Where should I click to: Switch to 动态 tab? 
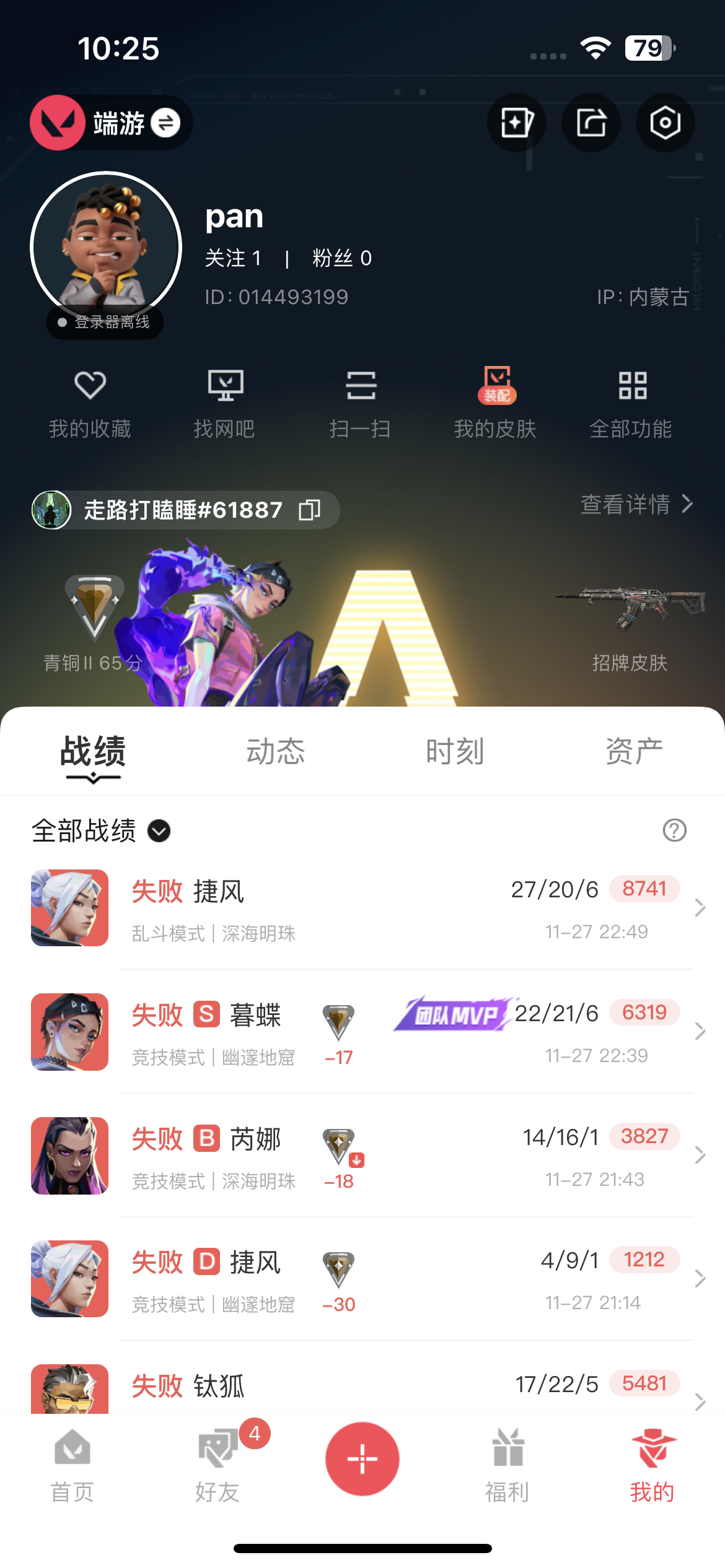coord(275,751)
